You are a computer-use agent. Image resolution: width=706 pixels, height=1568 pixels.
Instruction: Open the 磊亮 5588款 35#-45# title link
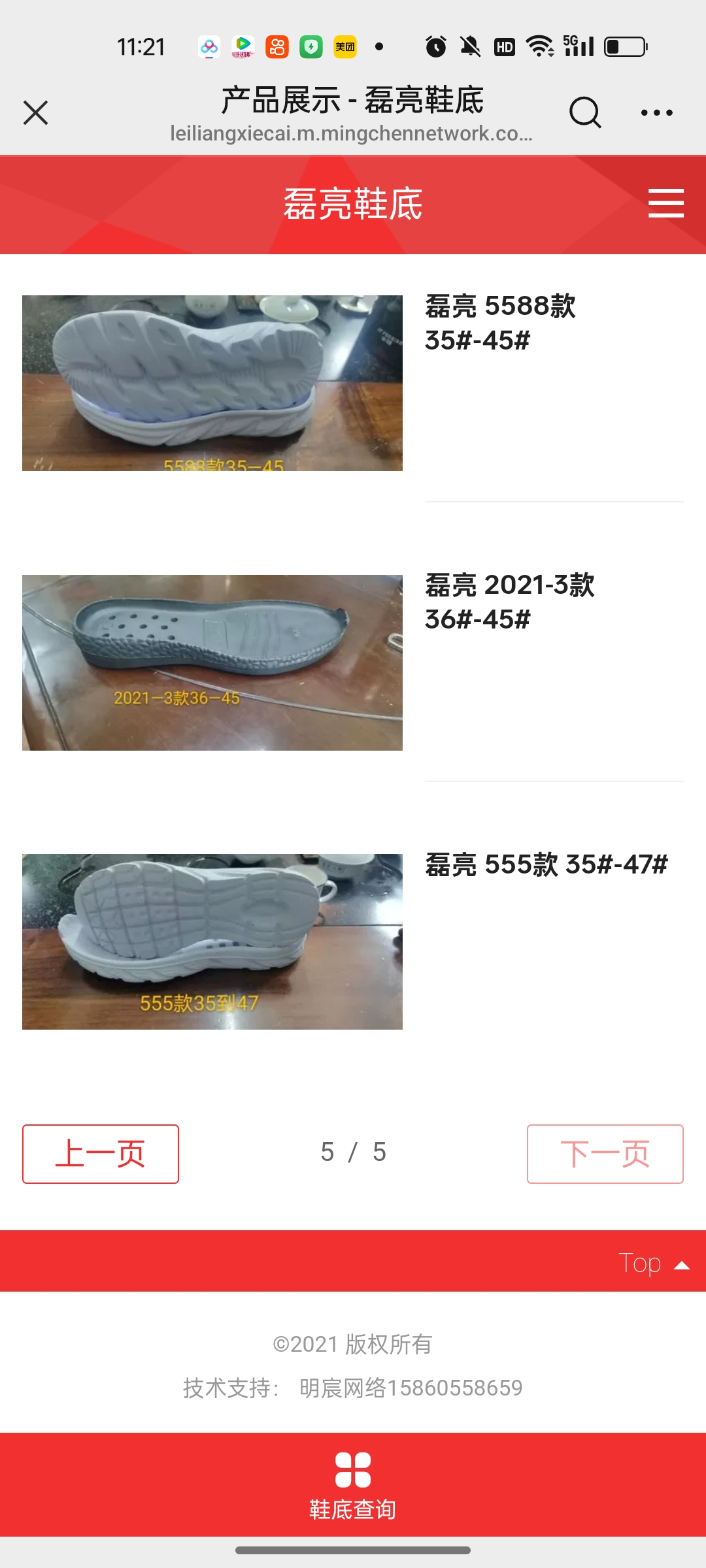(x=500, y=323)
